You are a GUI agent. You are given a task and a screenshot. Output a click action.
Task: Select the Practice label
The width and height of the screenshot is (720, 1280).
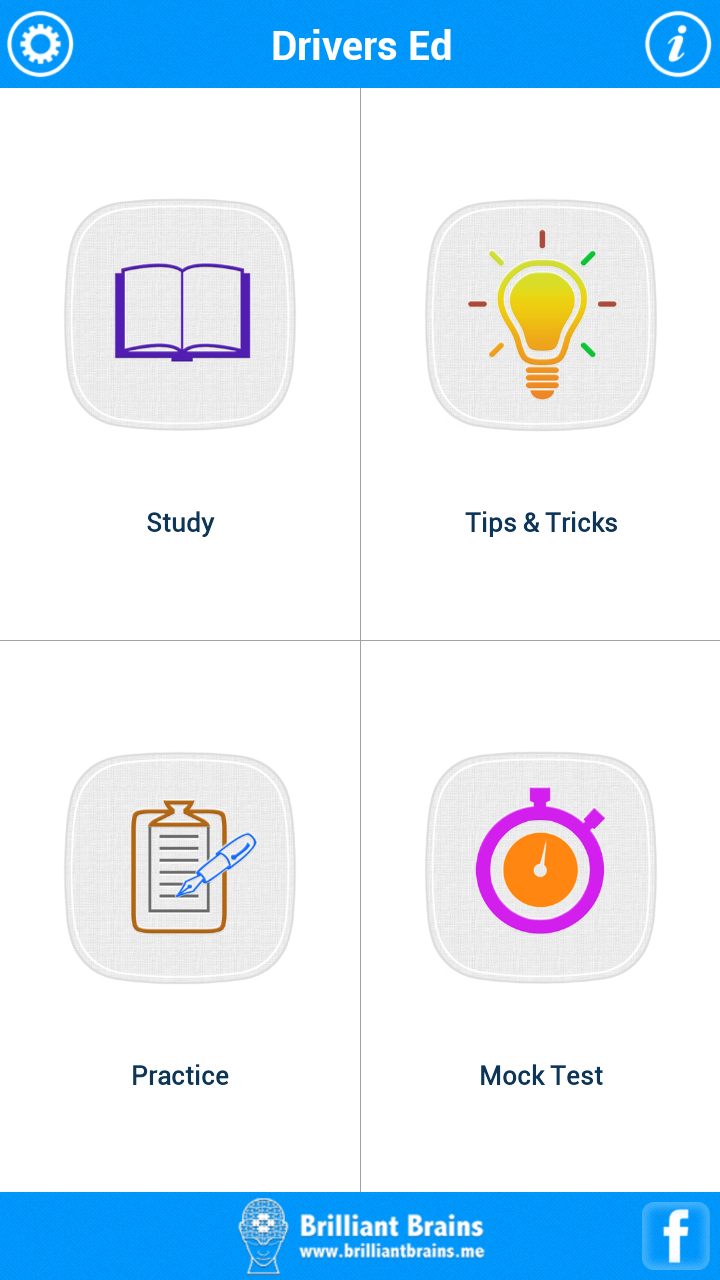click(x=180, y=1075)
